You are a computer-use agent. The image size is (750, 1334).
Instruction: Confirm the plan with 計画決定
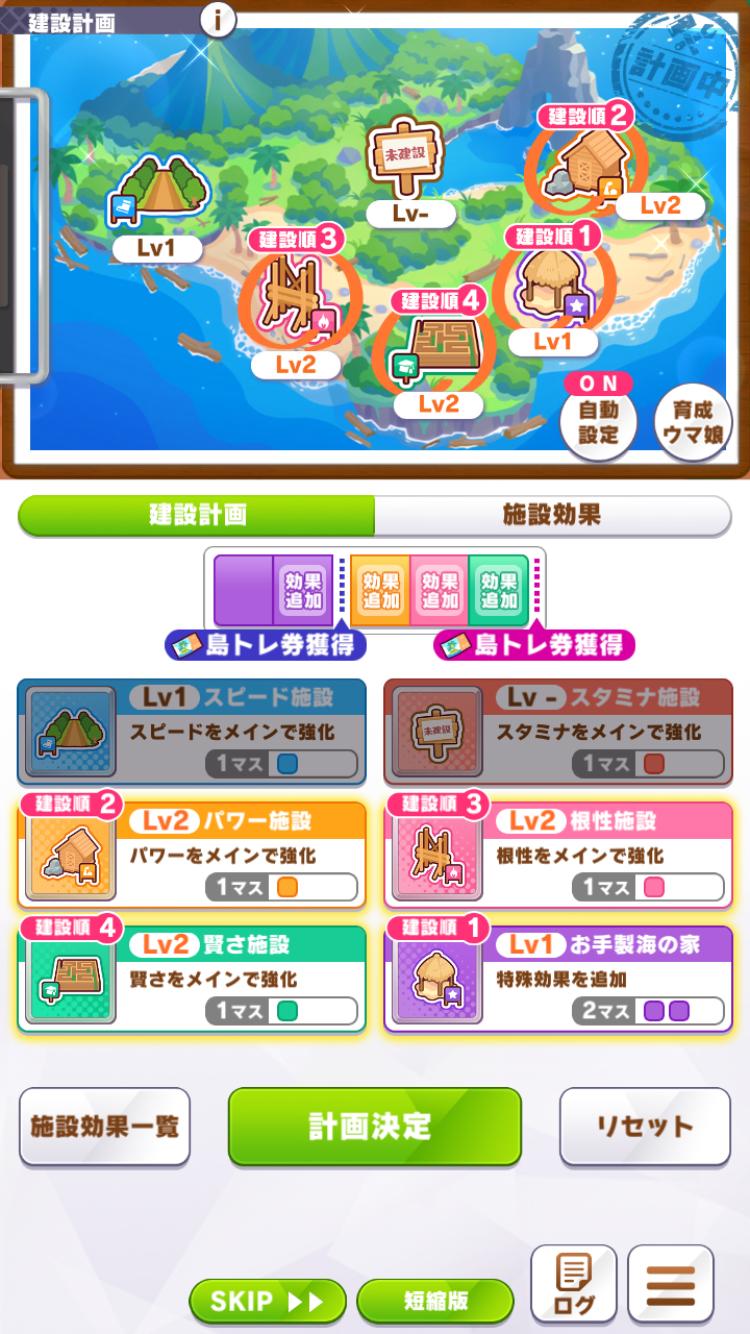(374, 1126)
